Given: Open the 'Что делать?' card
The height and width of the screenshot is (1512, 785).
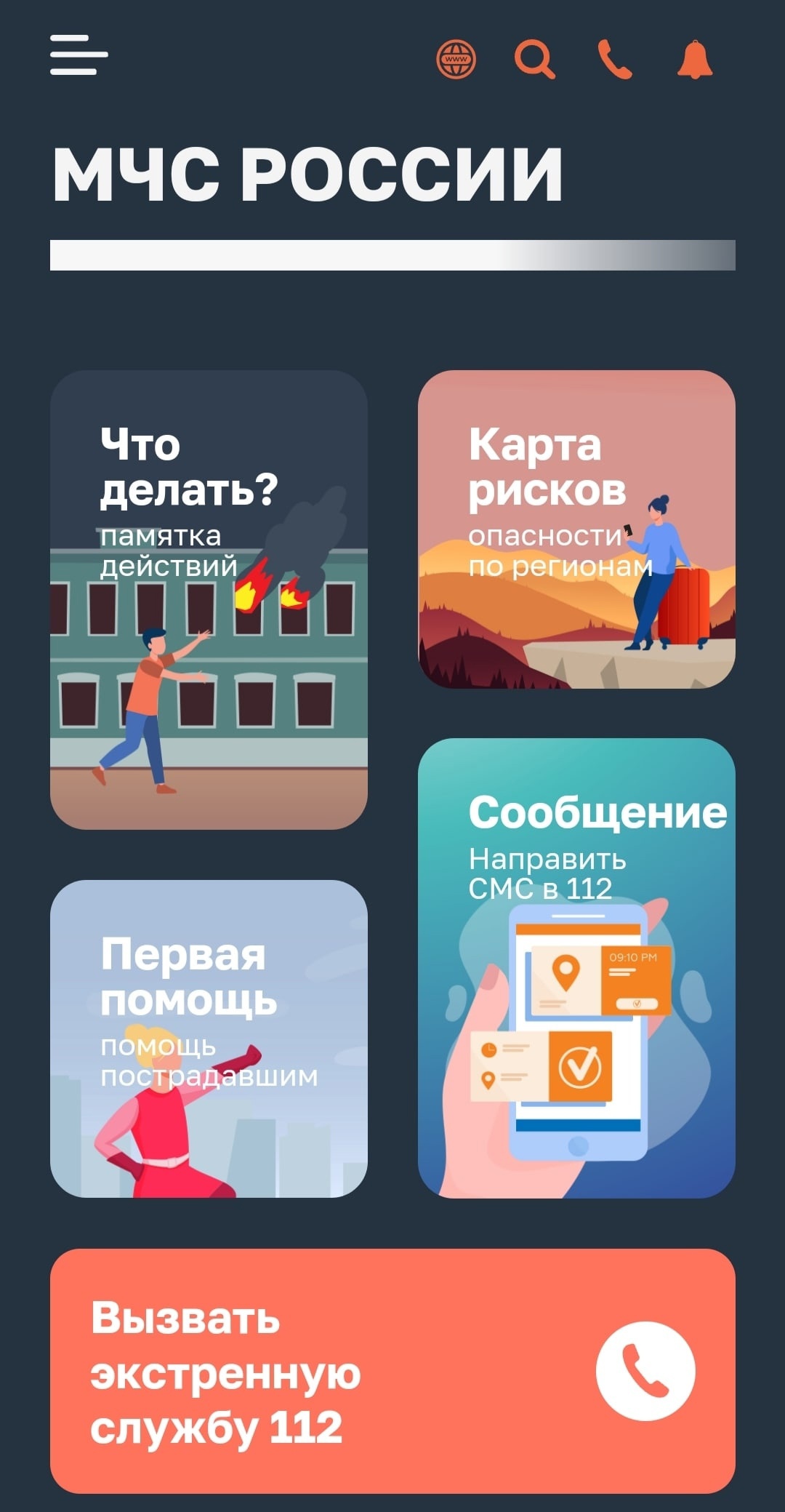Looking at the screenshot, I should [209, 599].
